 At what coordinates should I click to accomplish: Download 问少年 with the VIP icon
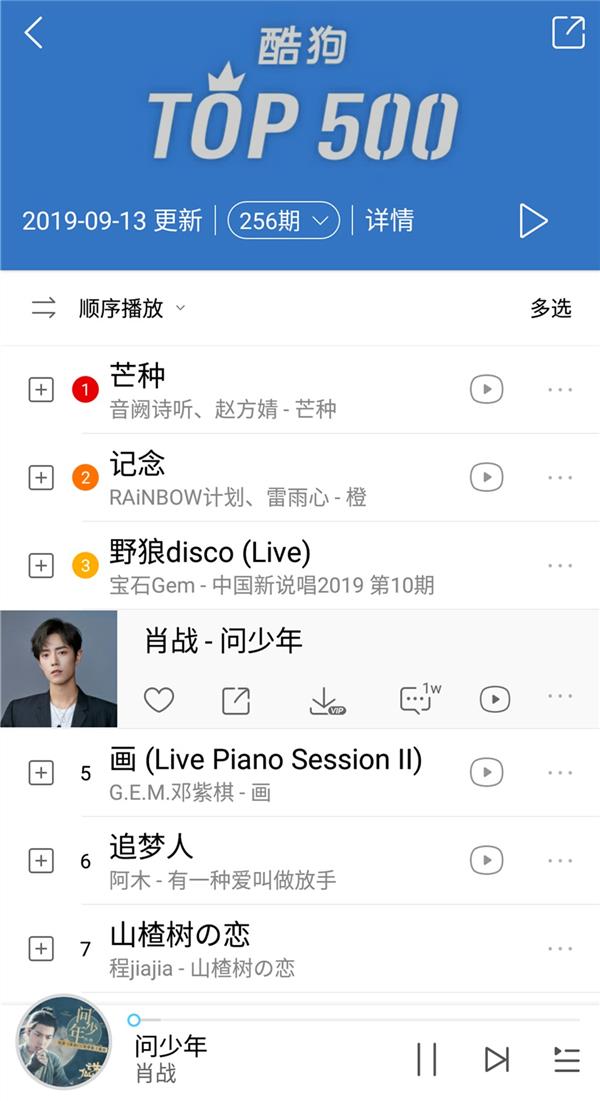point(327,700)
